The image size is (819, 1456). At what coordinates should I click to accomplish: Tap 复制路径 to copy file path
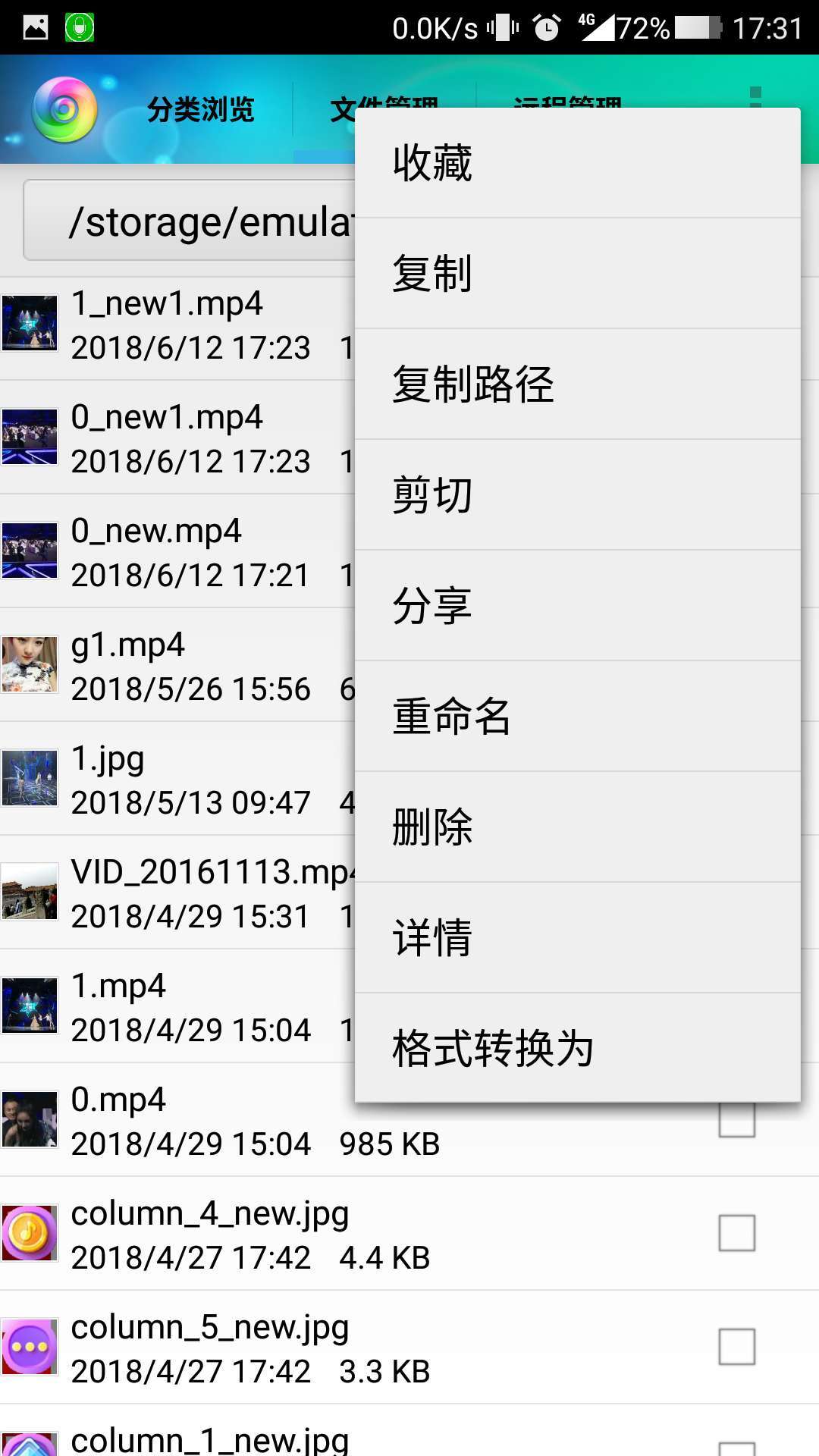(x=576, y=384)
